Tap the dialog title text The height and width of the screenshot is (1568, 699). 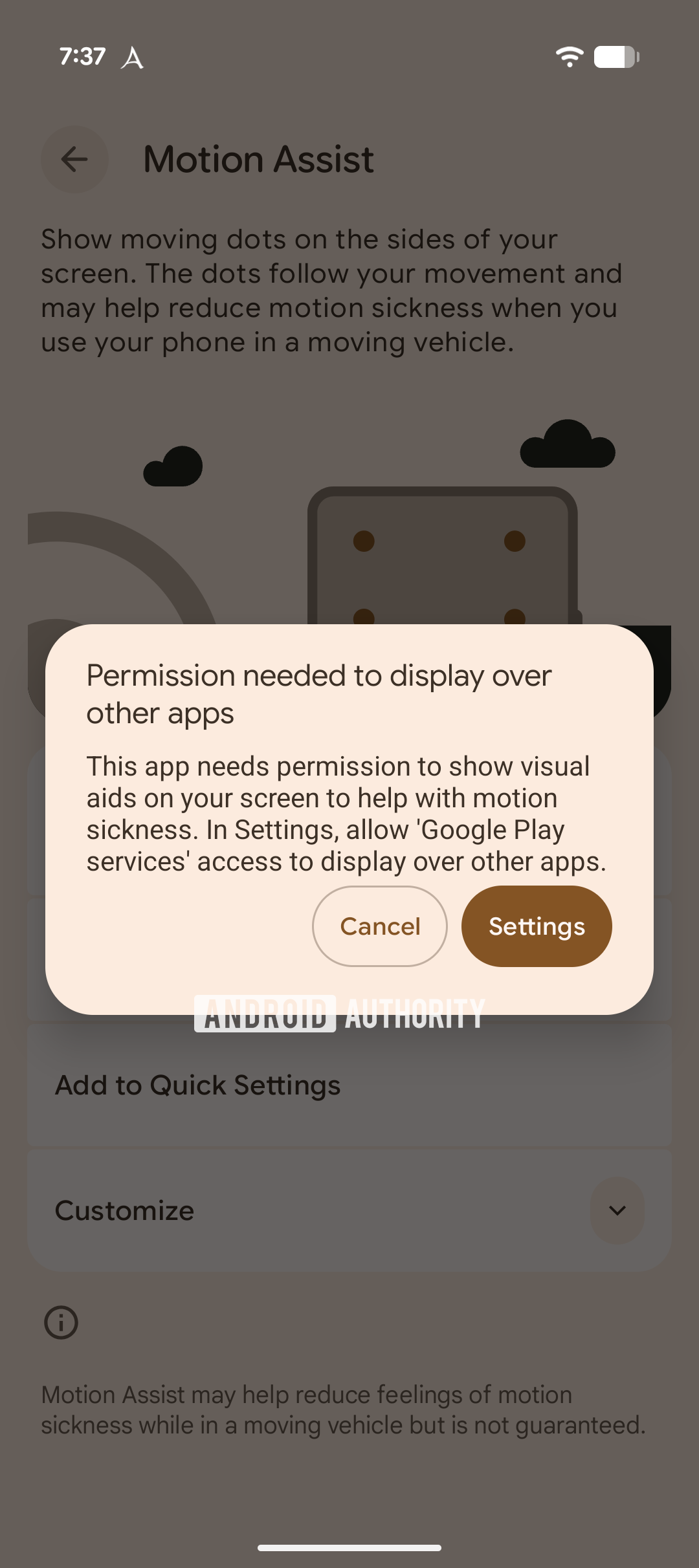(x=318, y=693)
